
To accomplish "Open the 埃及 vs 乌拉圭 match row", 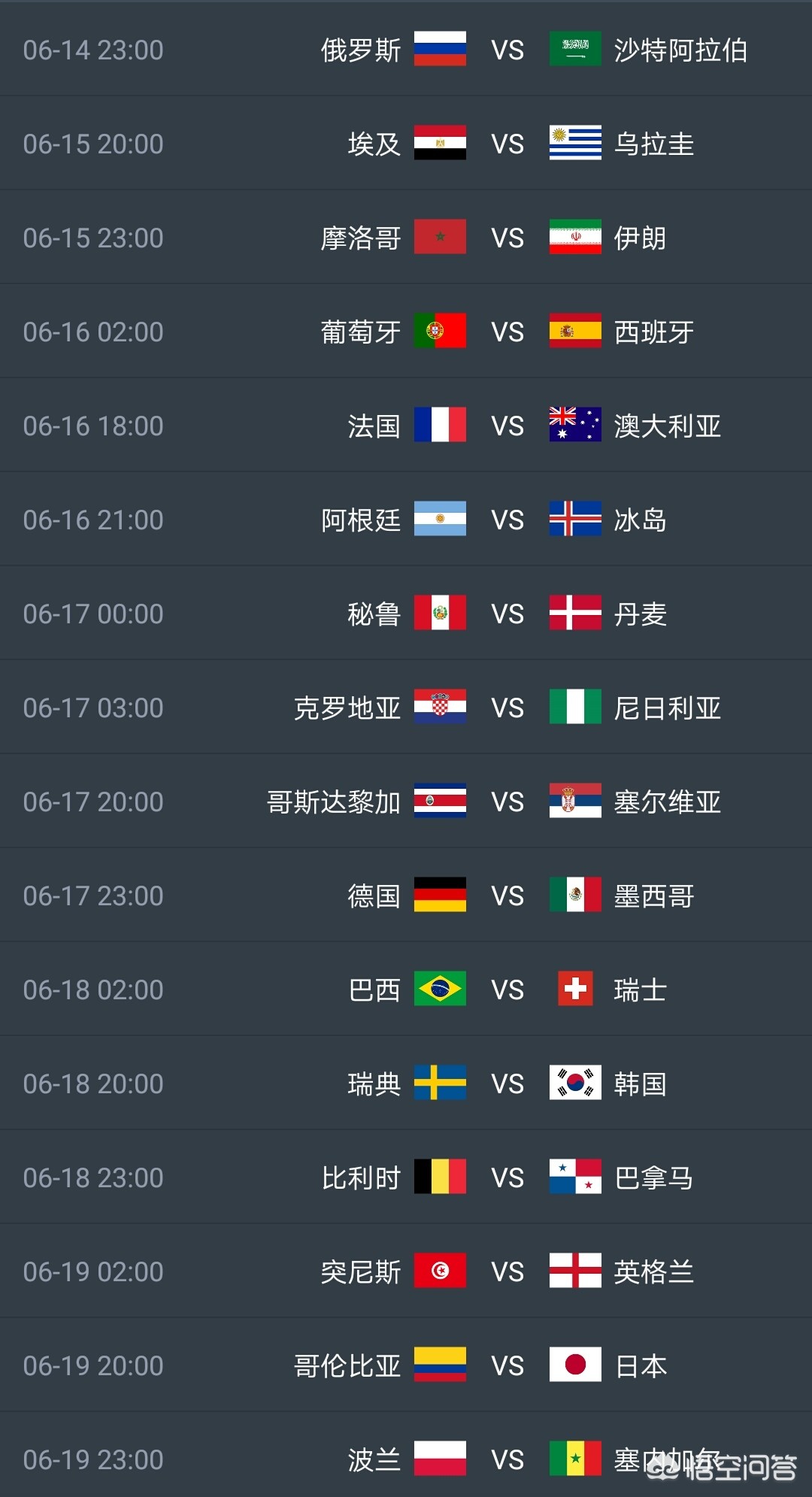I will pos(406,144).
